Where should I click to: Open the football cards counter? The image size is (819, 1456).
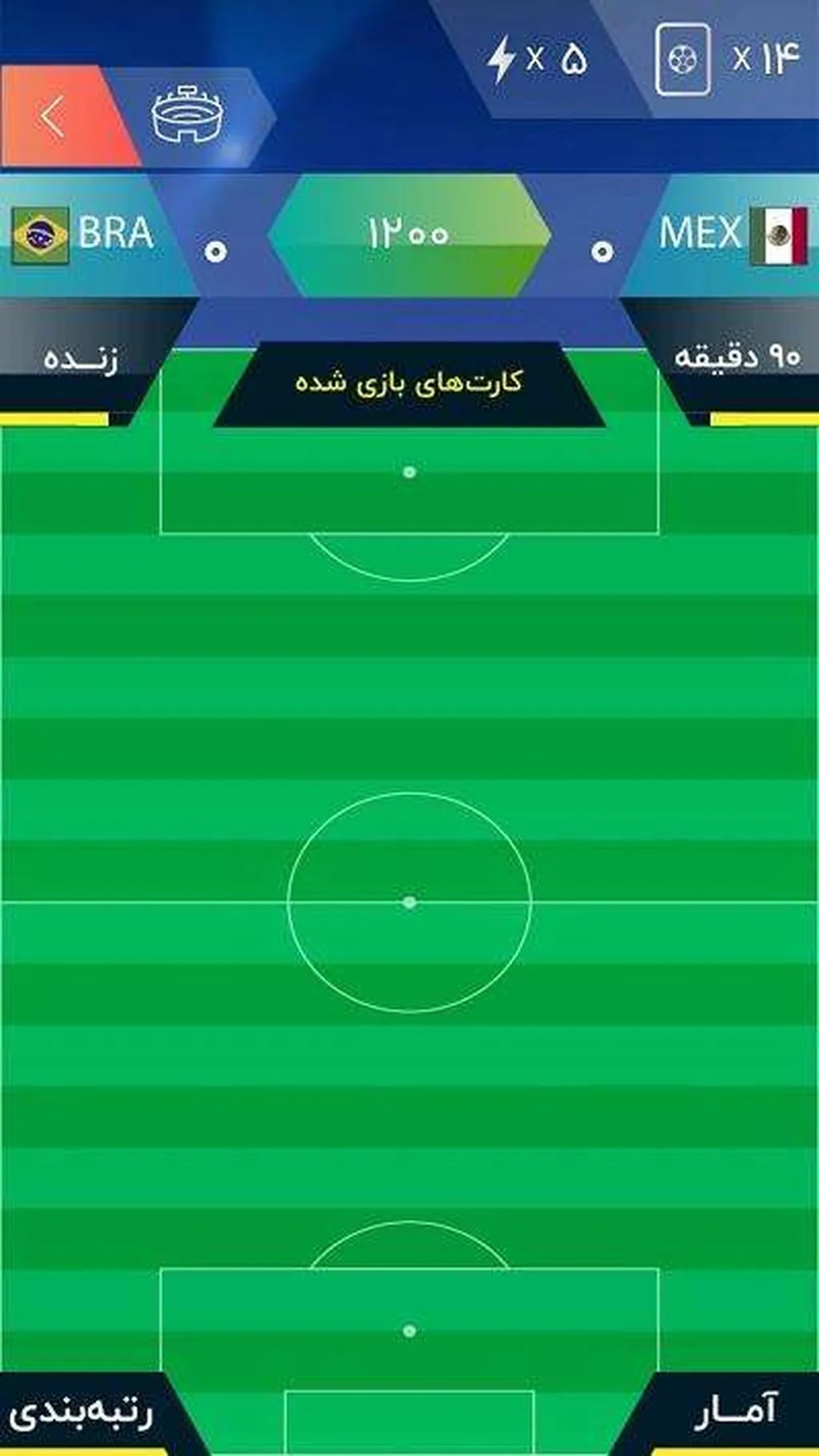point(726,59)
